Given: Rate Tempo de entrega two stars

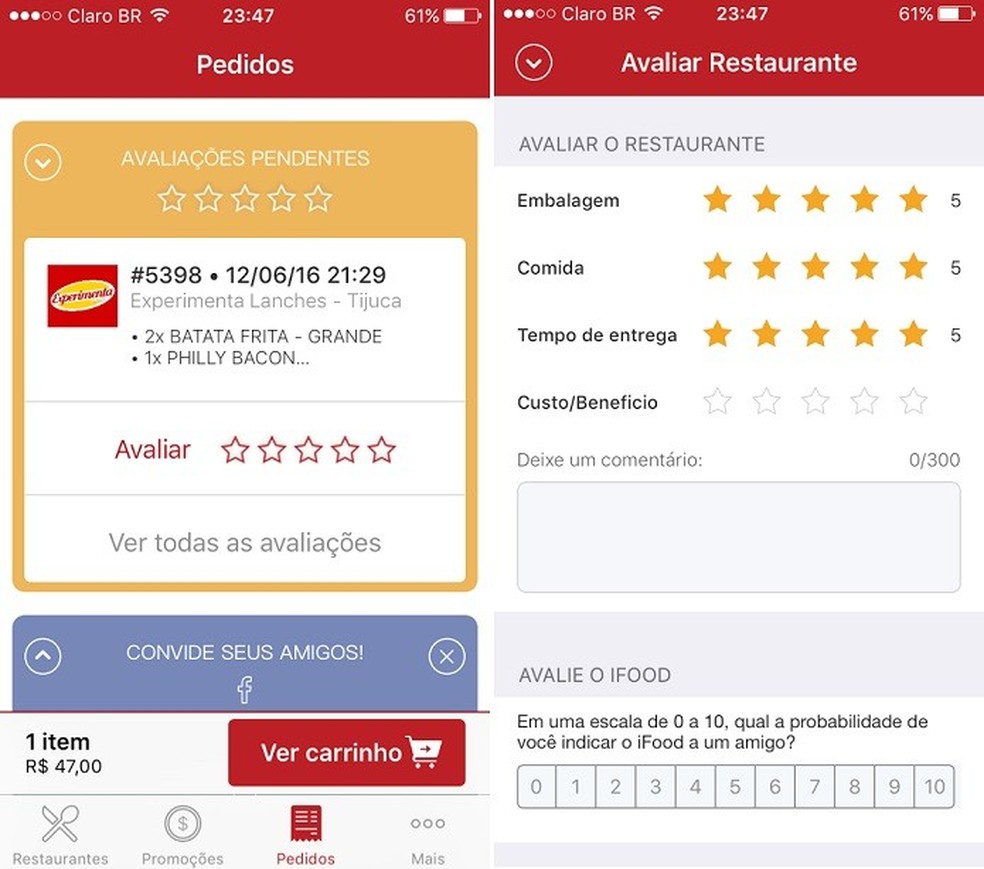Looking at the screenshot, I should 766,335.
